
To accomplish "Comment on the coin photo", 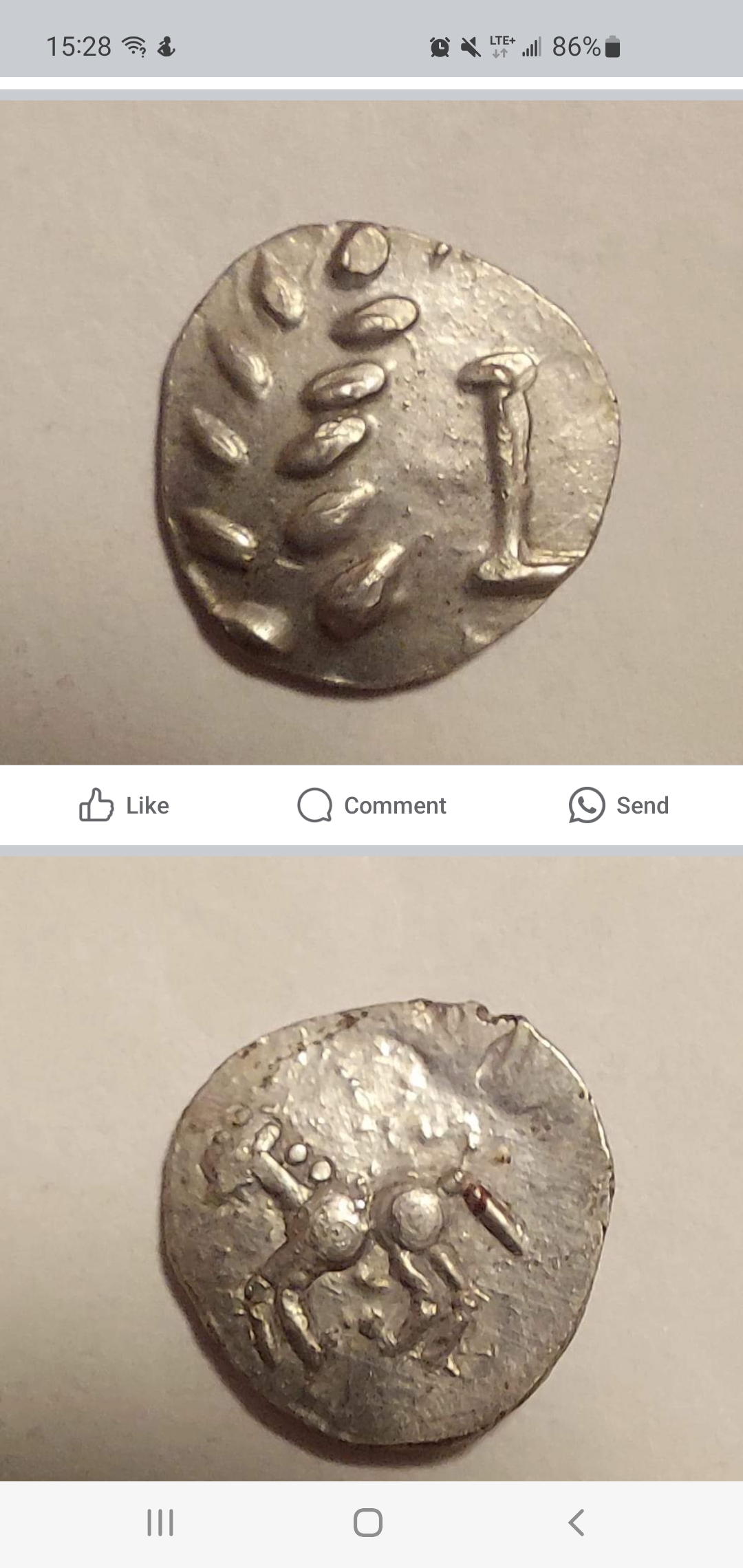I will 372,805.
